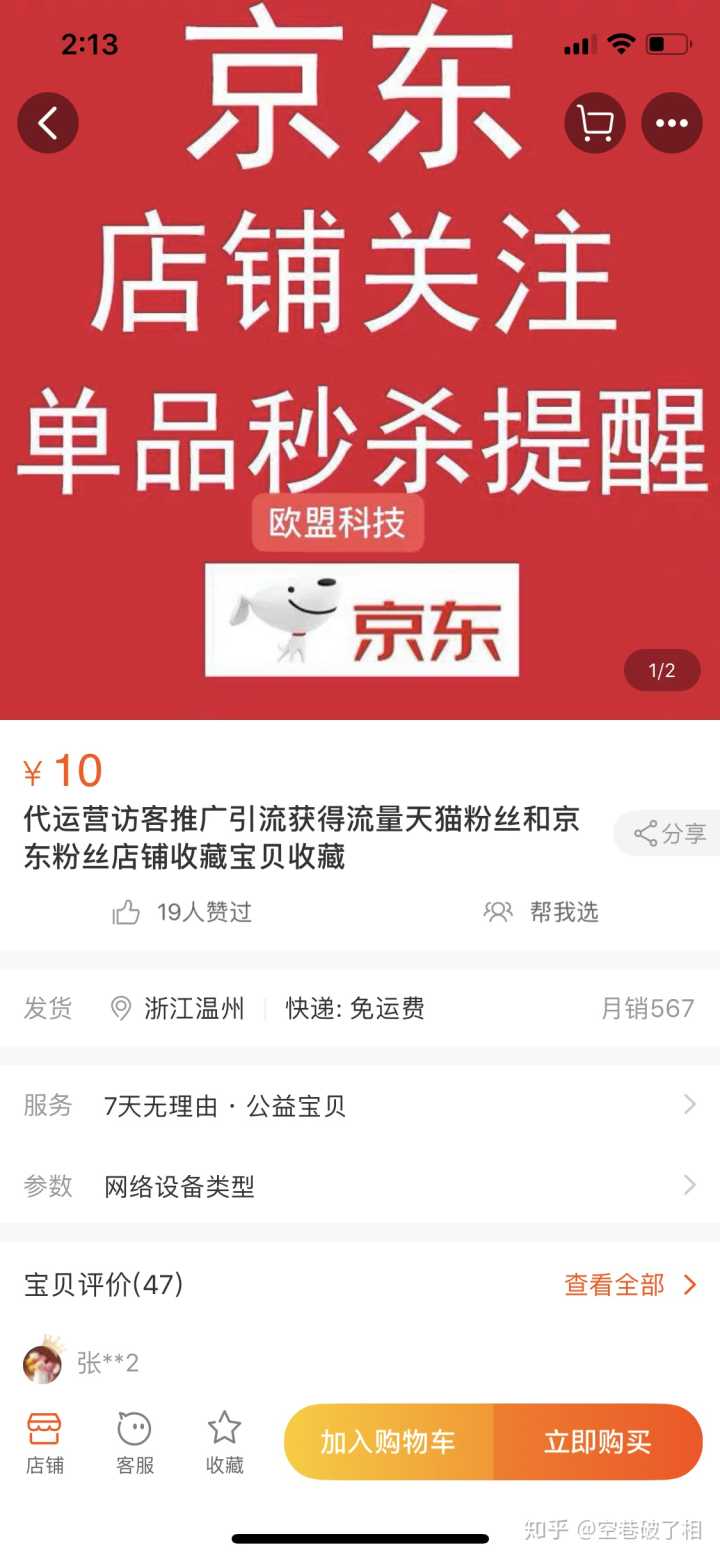
Task: Buy now with 立即购买
Action: (598, 1442)
